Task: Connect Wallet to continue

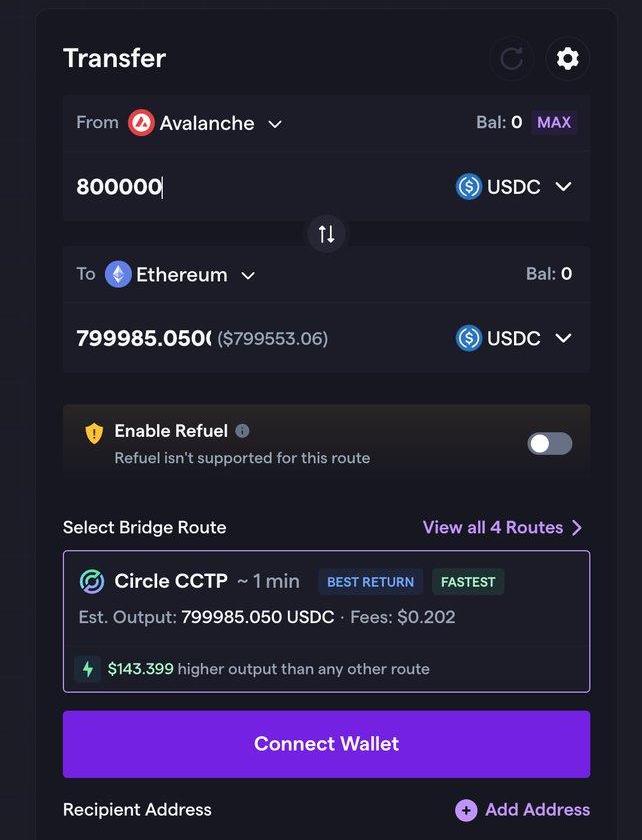Action: [x=326, y=744]
